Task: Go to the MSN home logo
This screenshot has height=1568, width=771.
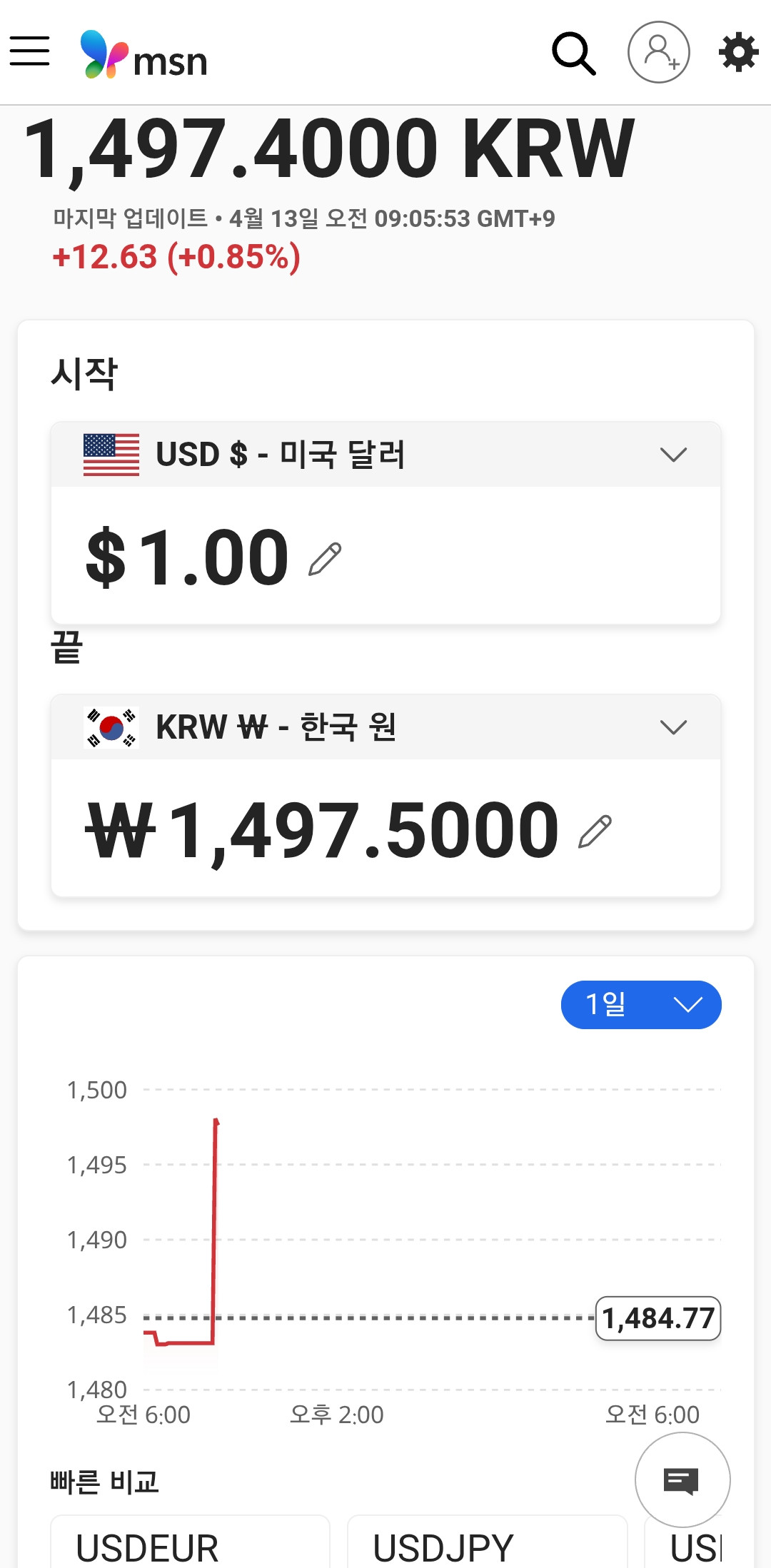Action: [x=143, y=55]
